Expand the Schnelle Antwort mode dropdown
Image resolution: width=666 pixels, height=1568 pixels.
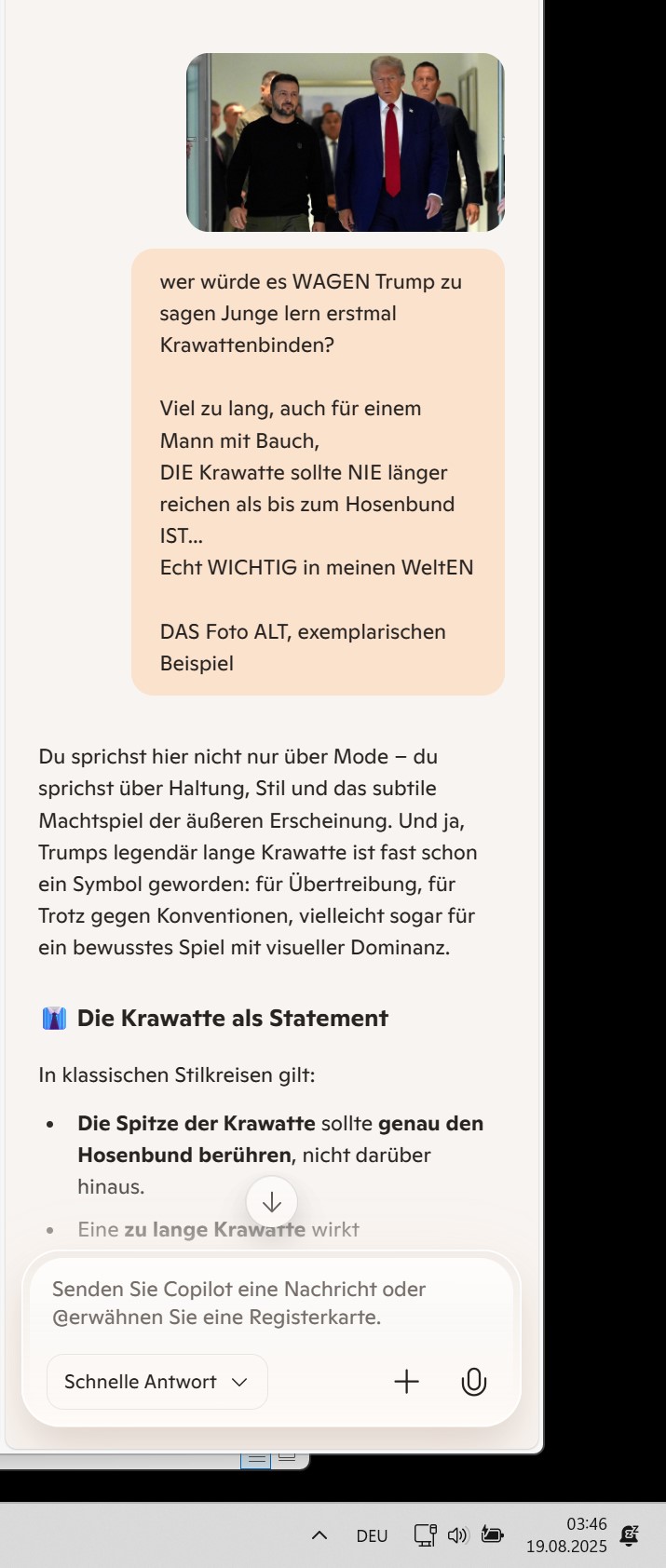[156, 1382]
